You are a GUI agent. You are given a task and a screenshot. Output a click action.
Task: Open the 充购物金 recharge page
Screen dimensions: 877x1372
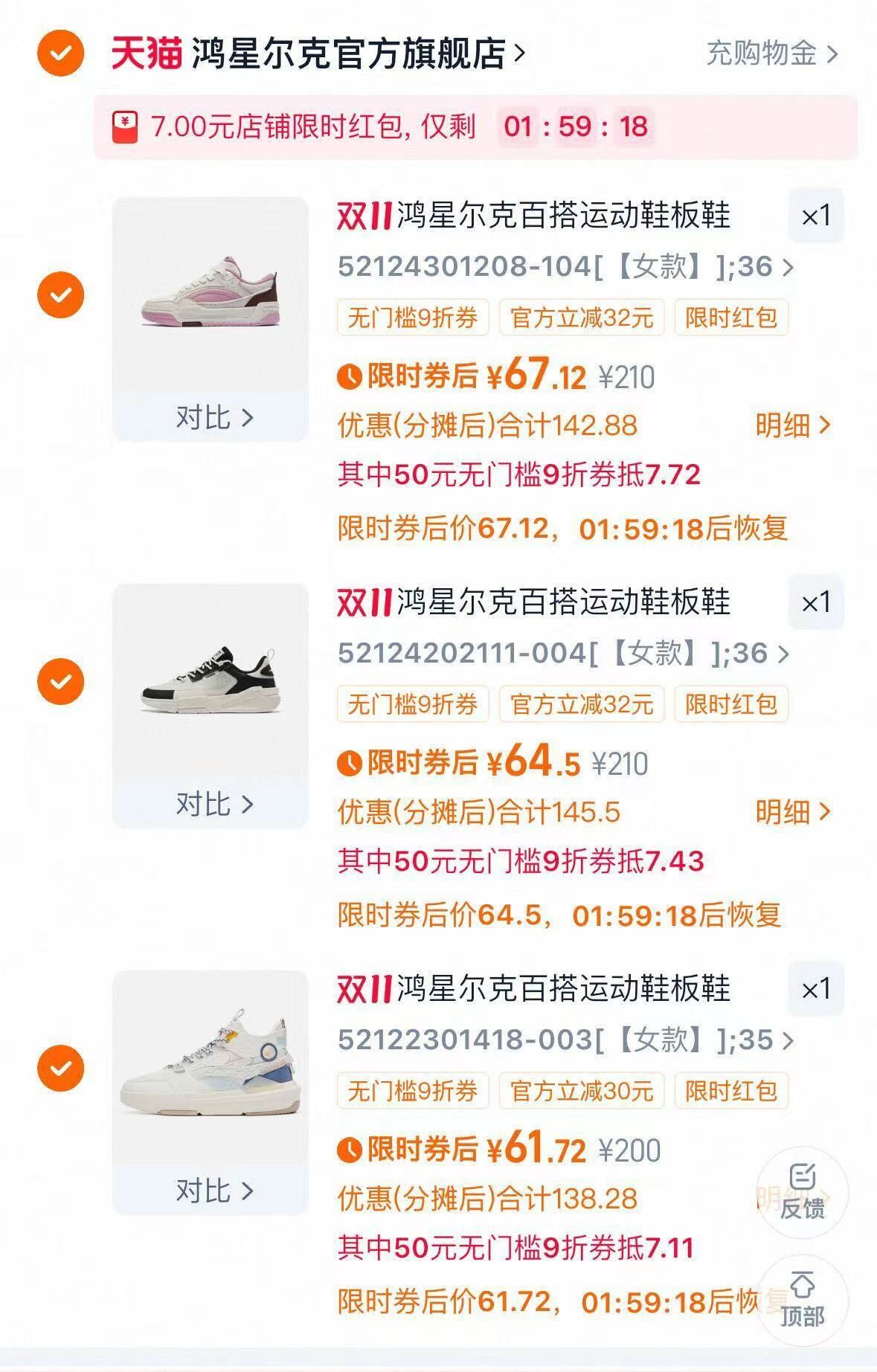pyautogui.click(x=762, y=53)
